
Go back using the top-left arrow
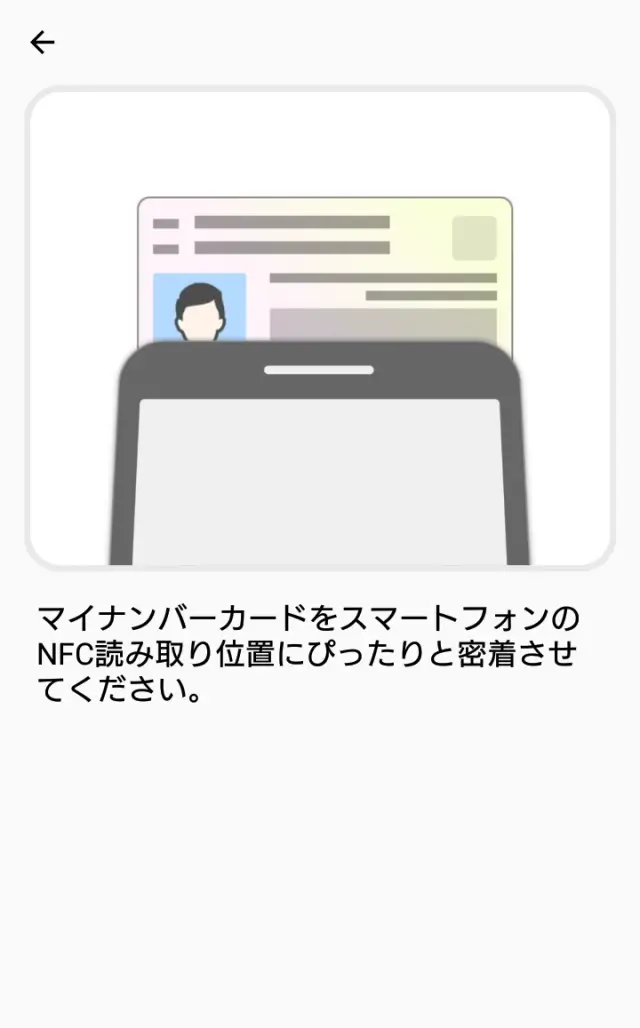pyautogui.click(x=42, y=42)
